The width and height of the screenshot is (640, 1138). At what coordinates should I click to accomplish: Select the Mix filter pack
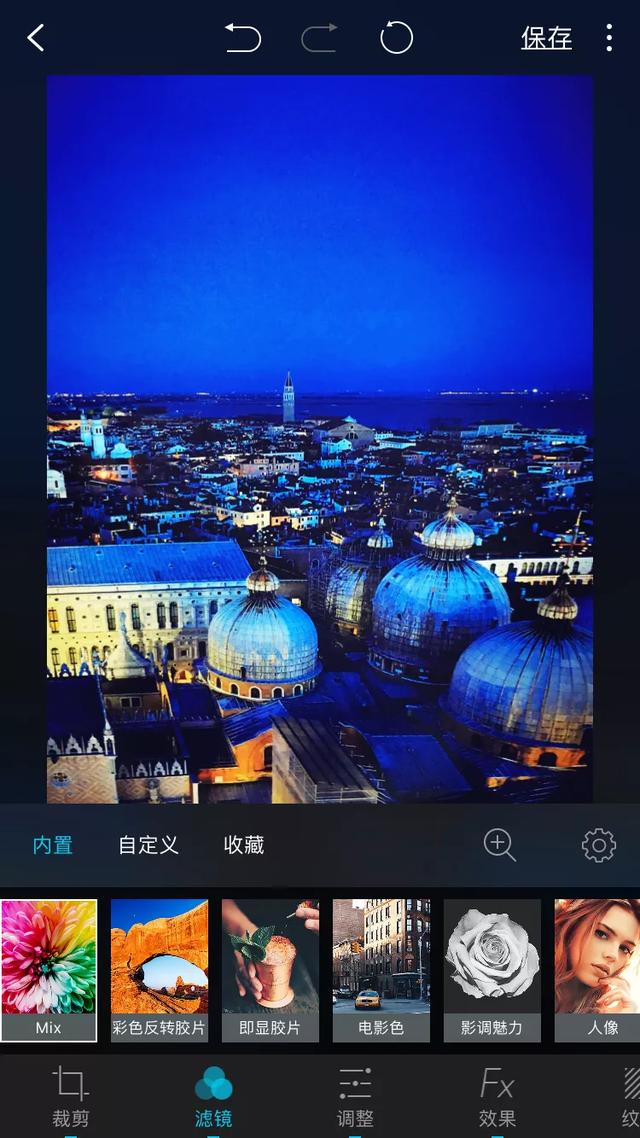click(49, 970)
